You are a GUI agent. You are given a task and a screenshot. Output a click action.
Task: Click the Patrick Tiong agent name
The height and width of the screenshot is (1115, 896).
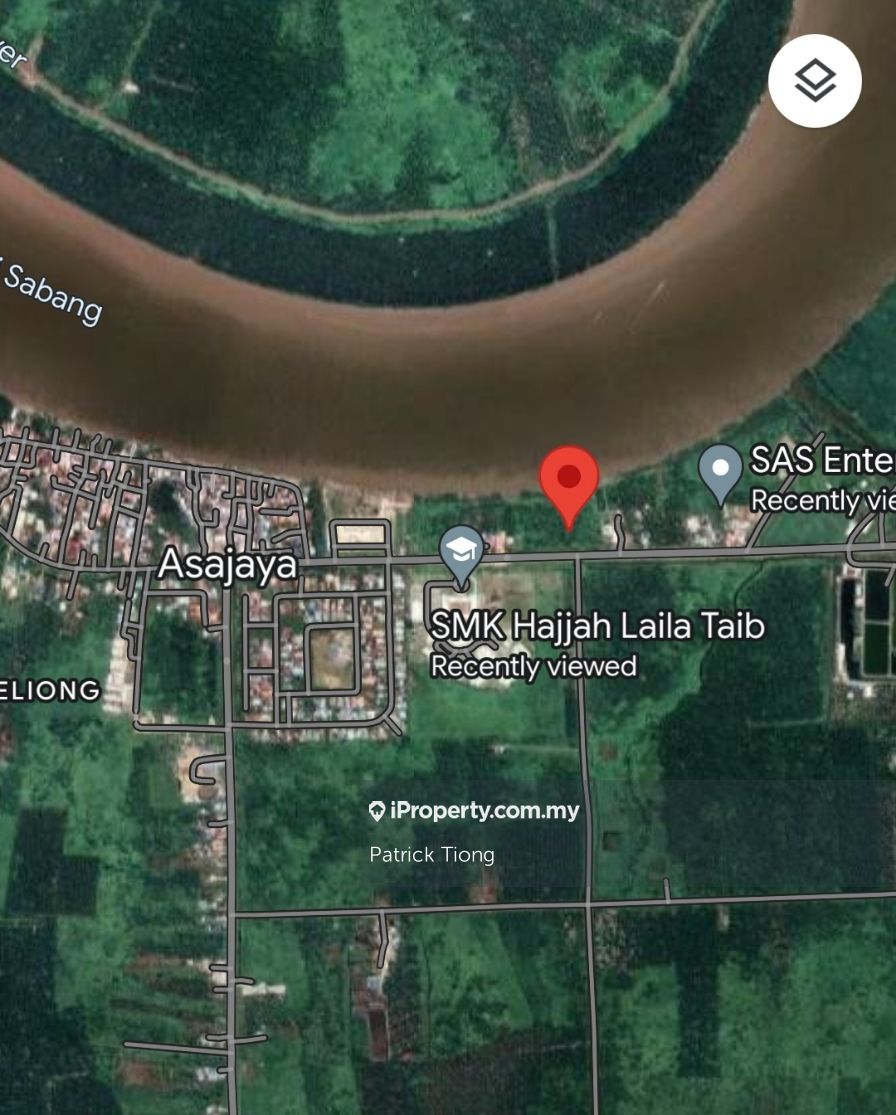[x=432, y=855]
